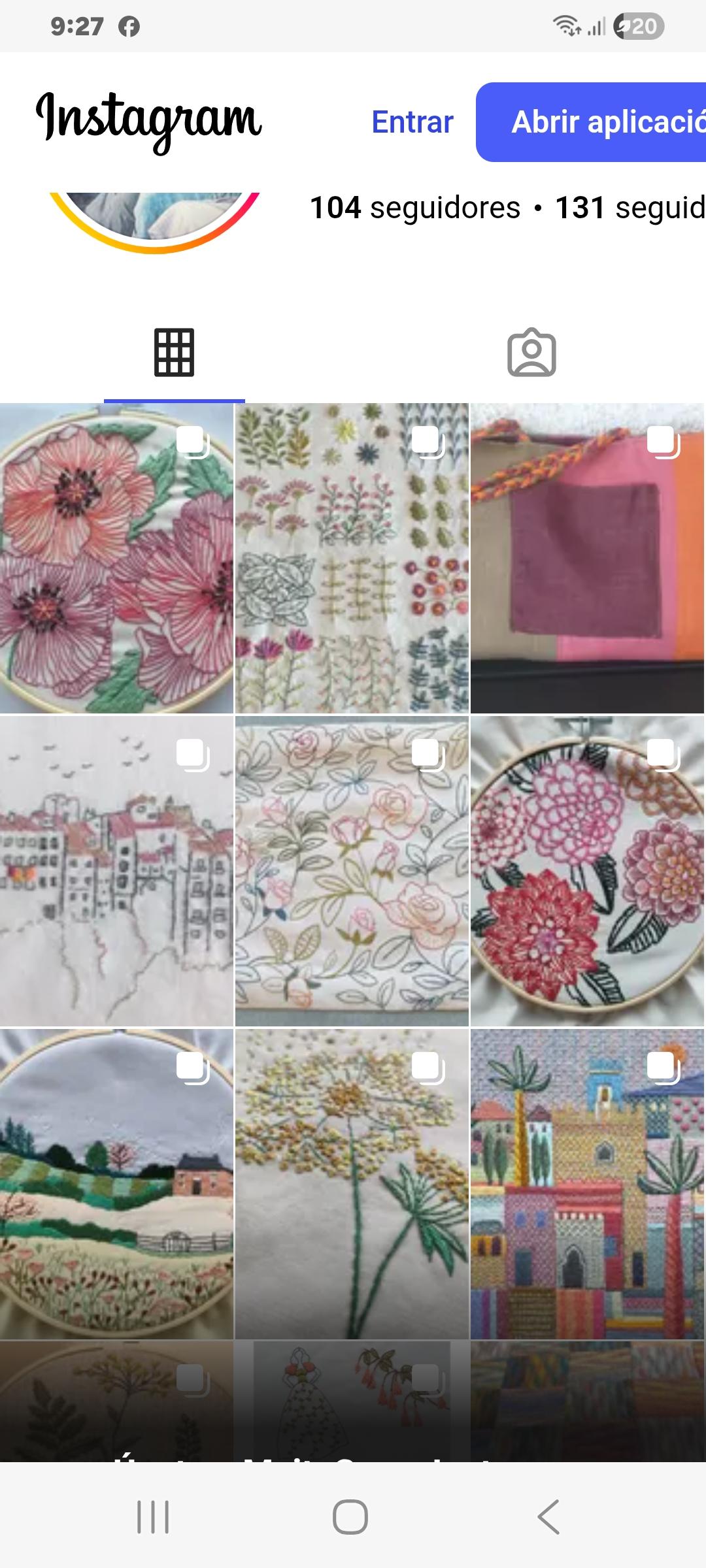Open the pink poppies embroidery hoop post
The width and height of the screenshot is (706, 1568).
(116, 558)
